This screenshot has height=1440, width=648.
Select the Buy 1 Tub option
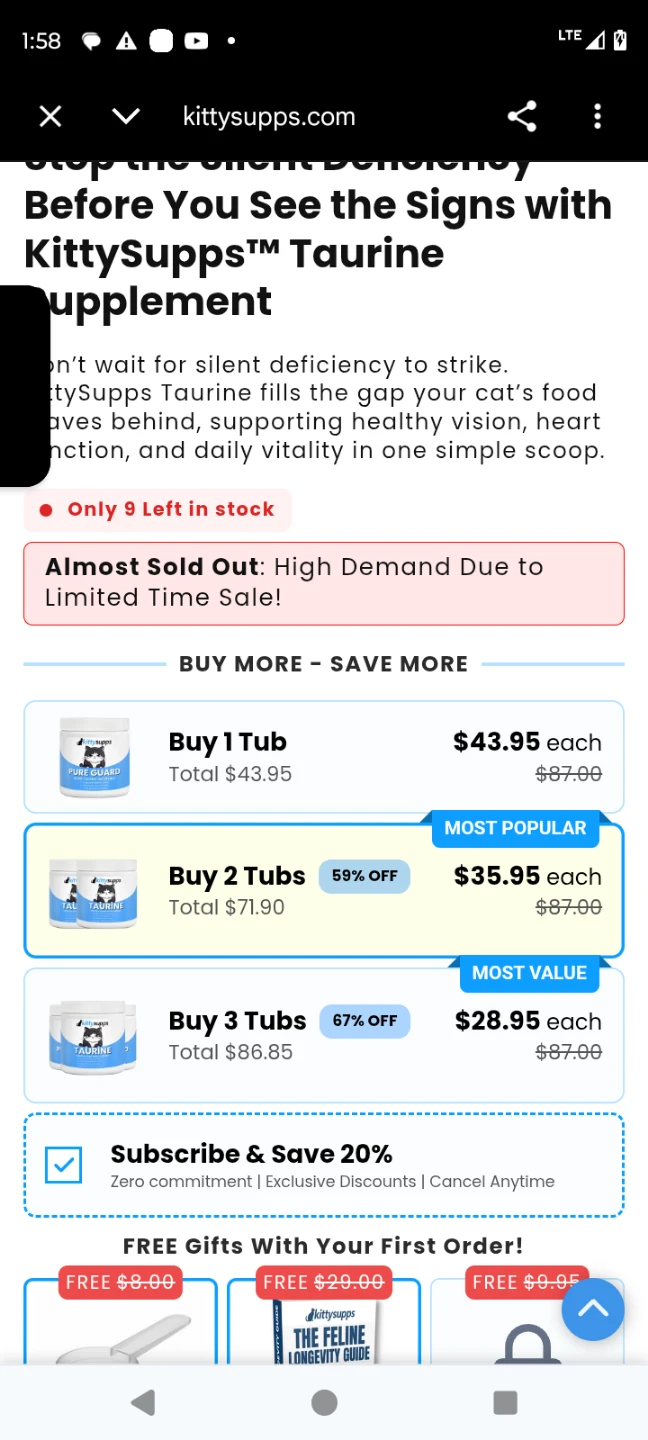coord(324,757)
